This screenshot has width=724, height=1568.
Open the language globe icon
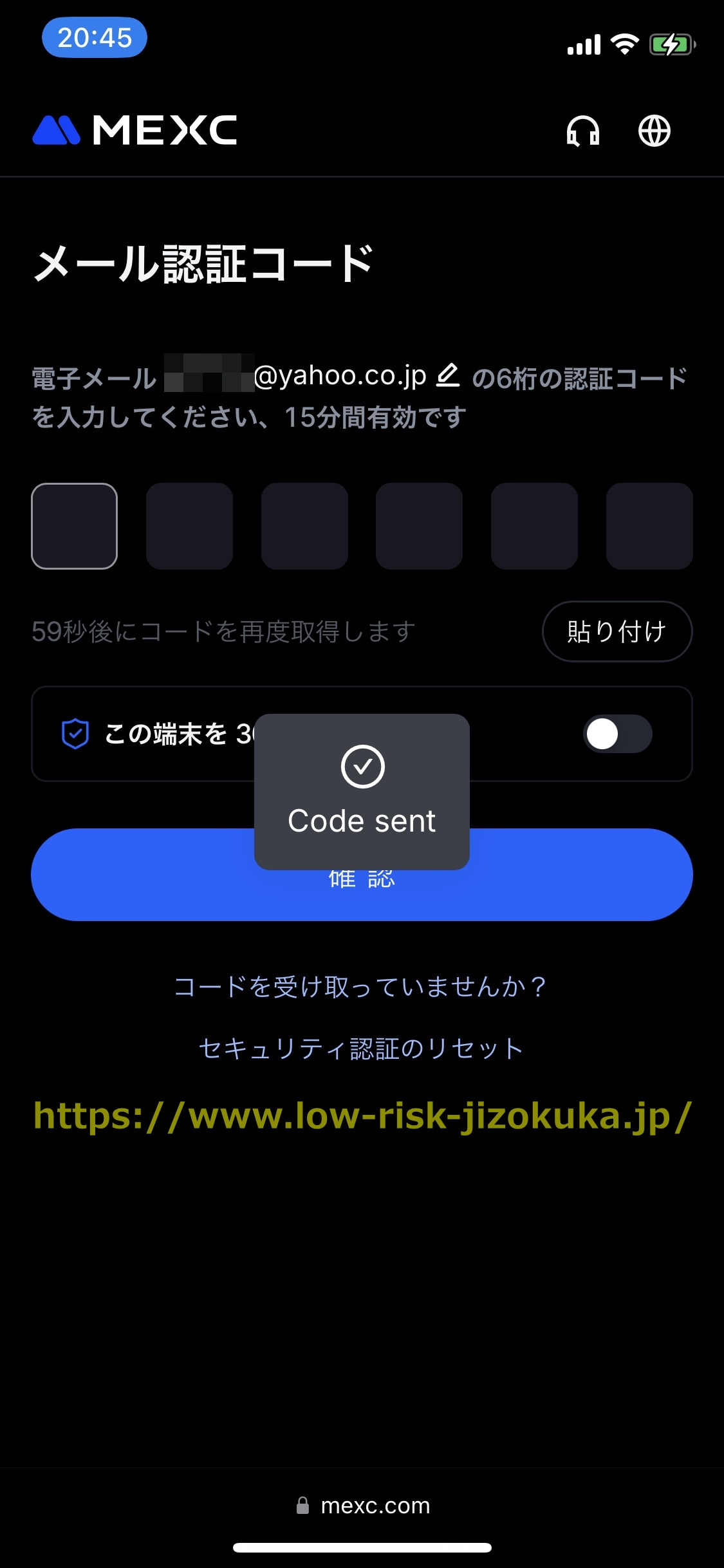[x=654, y=131]
